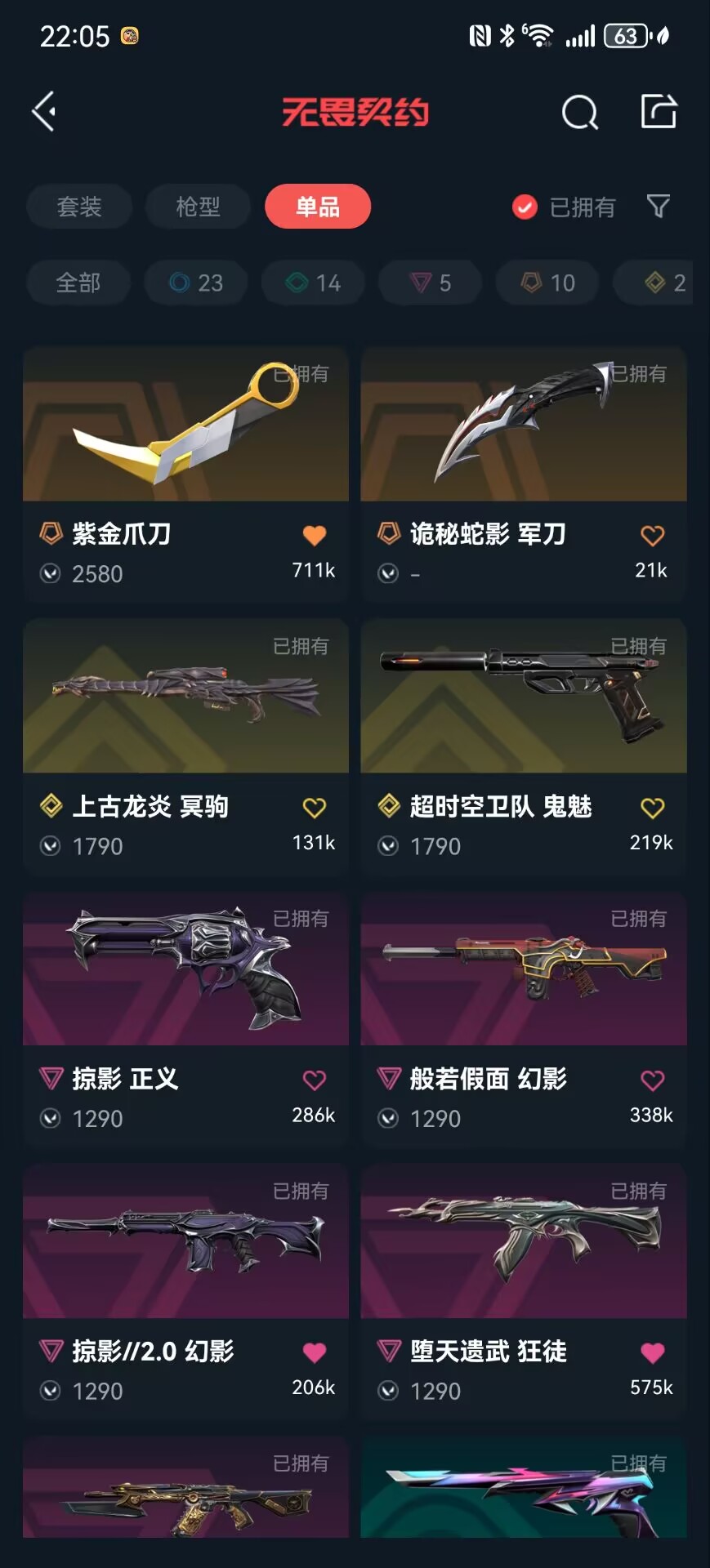Like the 超时空卫队 鬼魅 skin

652,808
